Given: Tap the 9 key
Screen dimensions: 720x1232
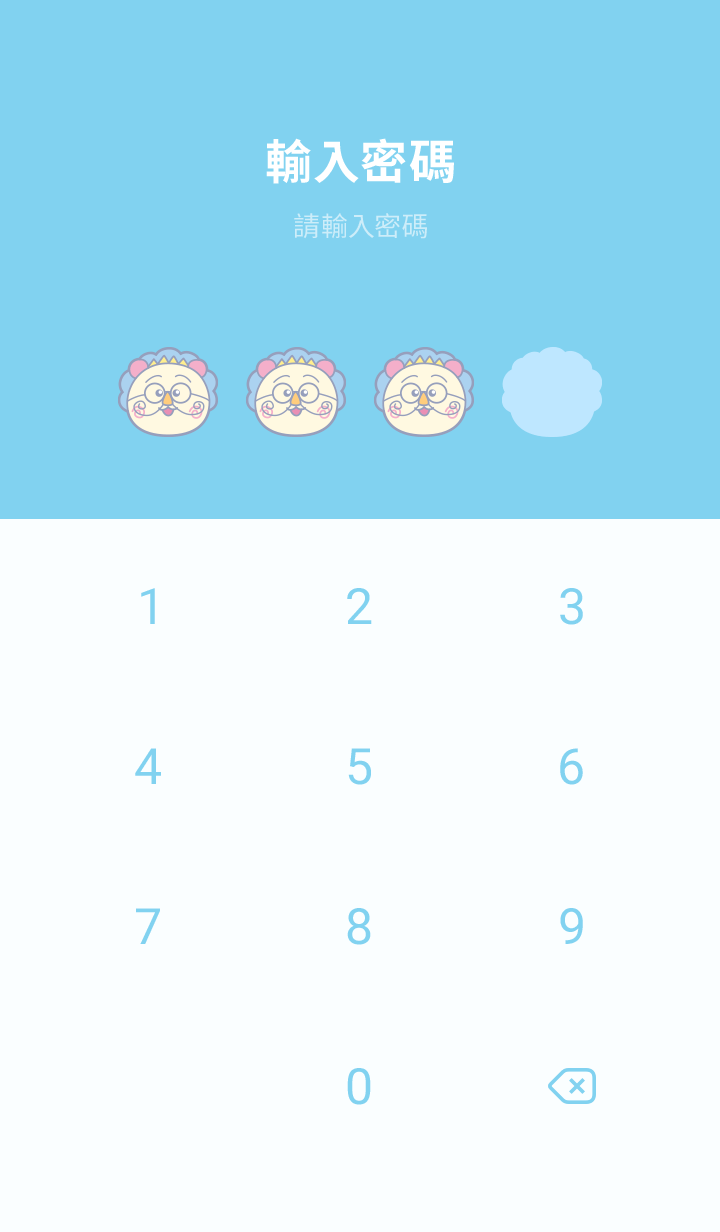Looking at the screenshot, I should (x=571, y=927).
